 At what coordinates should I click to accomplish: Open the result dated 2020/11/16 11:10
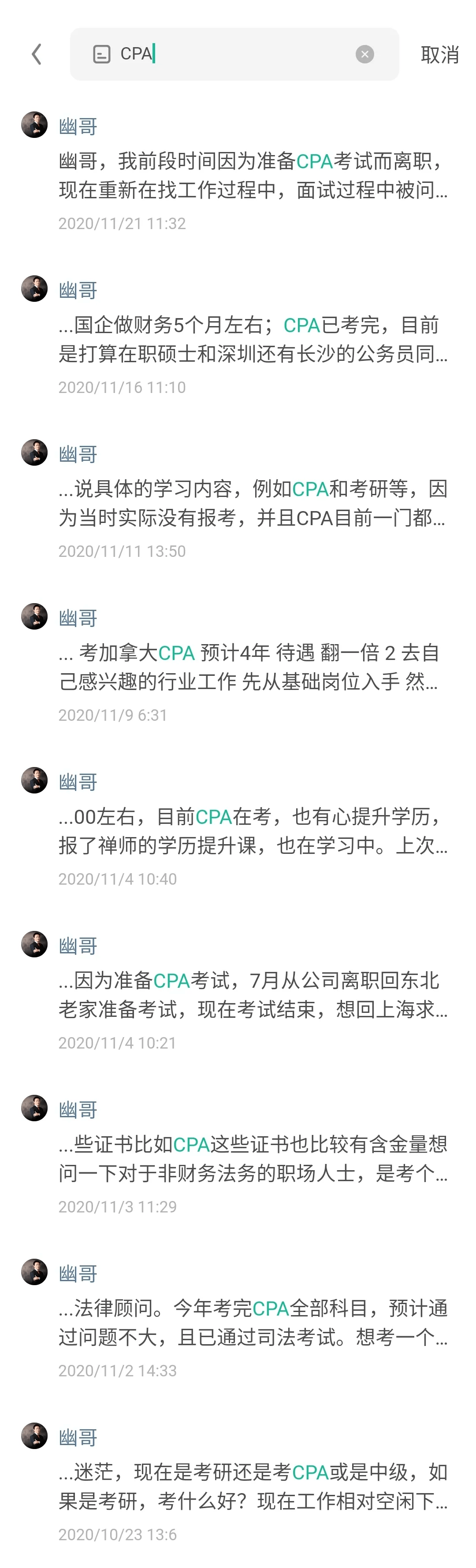253,340
